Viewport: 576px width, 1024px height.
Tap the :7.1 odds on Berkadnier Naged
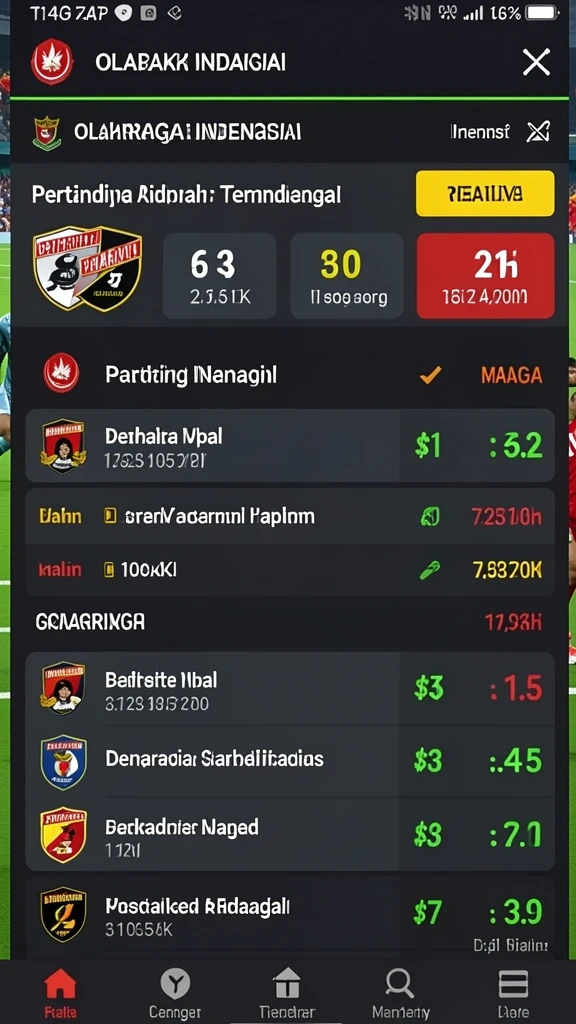516,835
